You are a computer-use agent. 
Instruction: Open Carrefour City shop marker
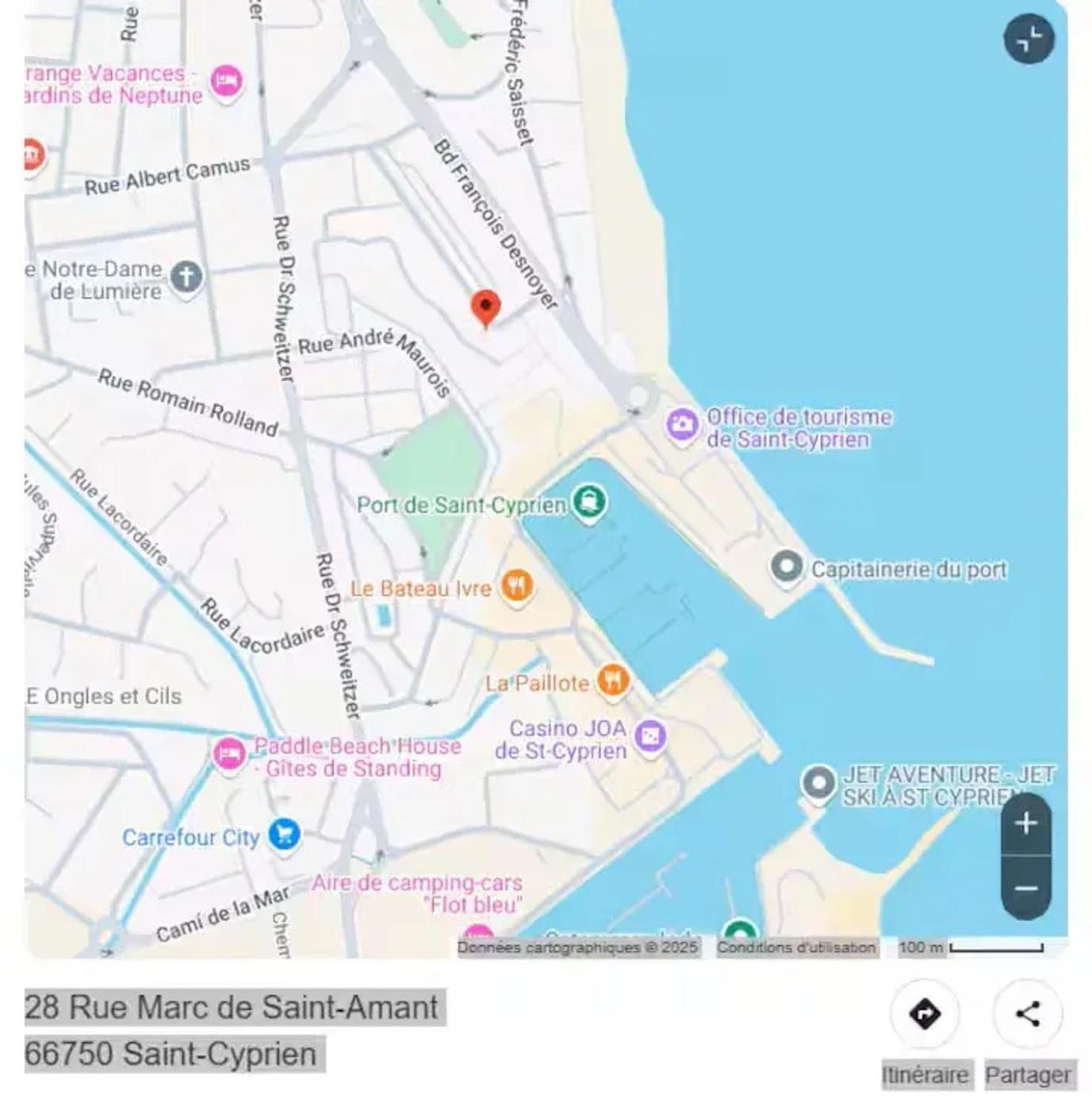point(284,835)
